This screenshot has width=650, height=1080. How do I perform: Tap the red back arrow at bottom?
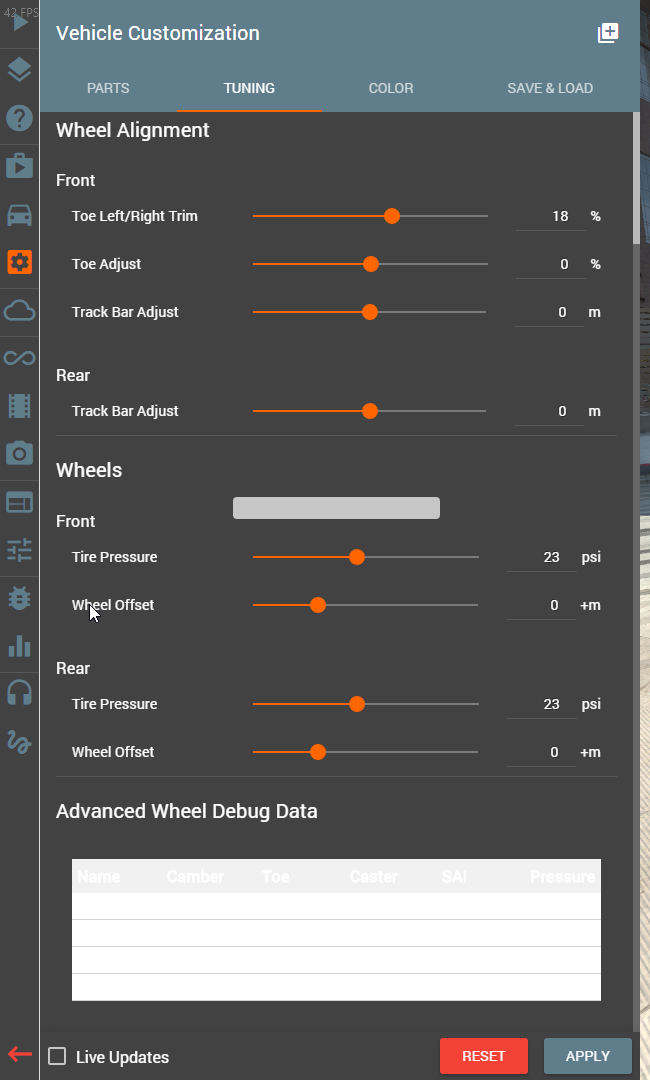[x=20, y=1054]
